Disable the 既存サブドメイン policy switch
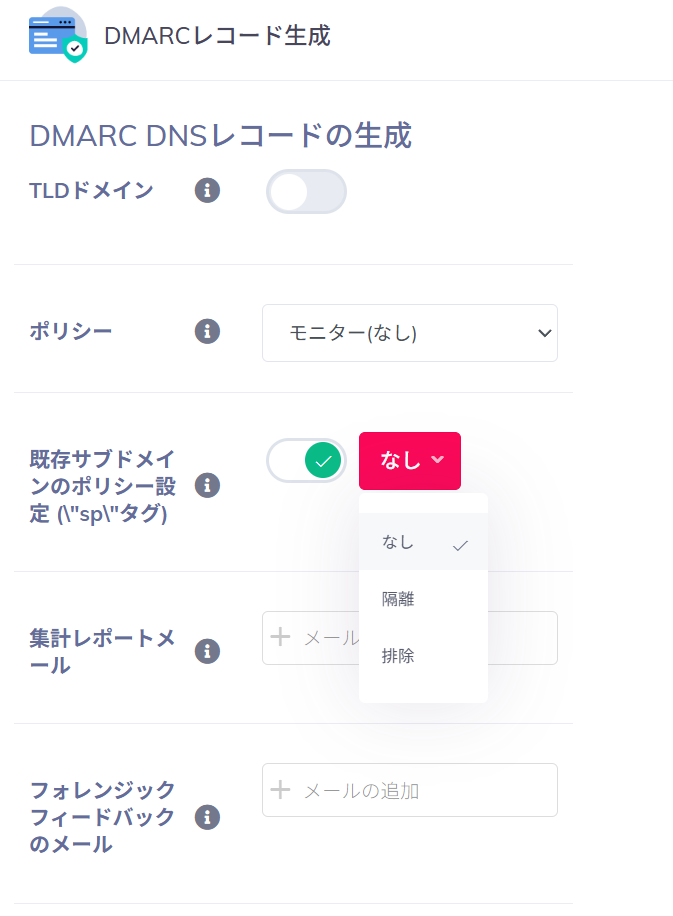This screenshot has height=916, width=673. (306, 461)
